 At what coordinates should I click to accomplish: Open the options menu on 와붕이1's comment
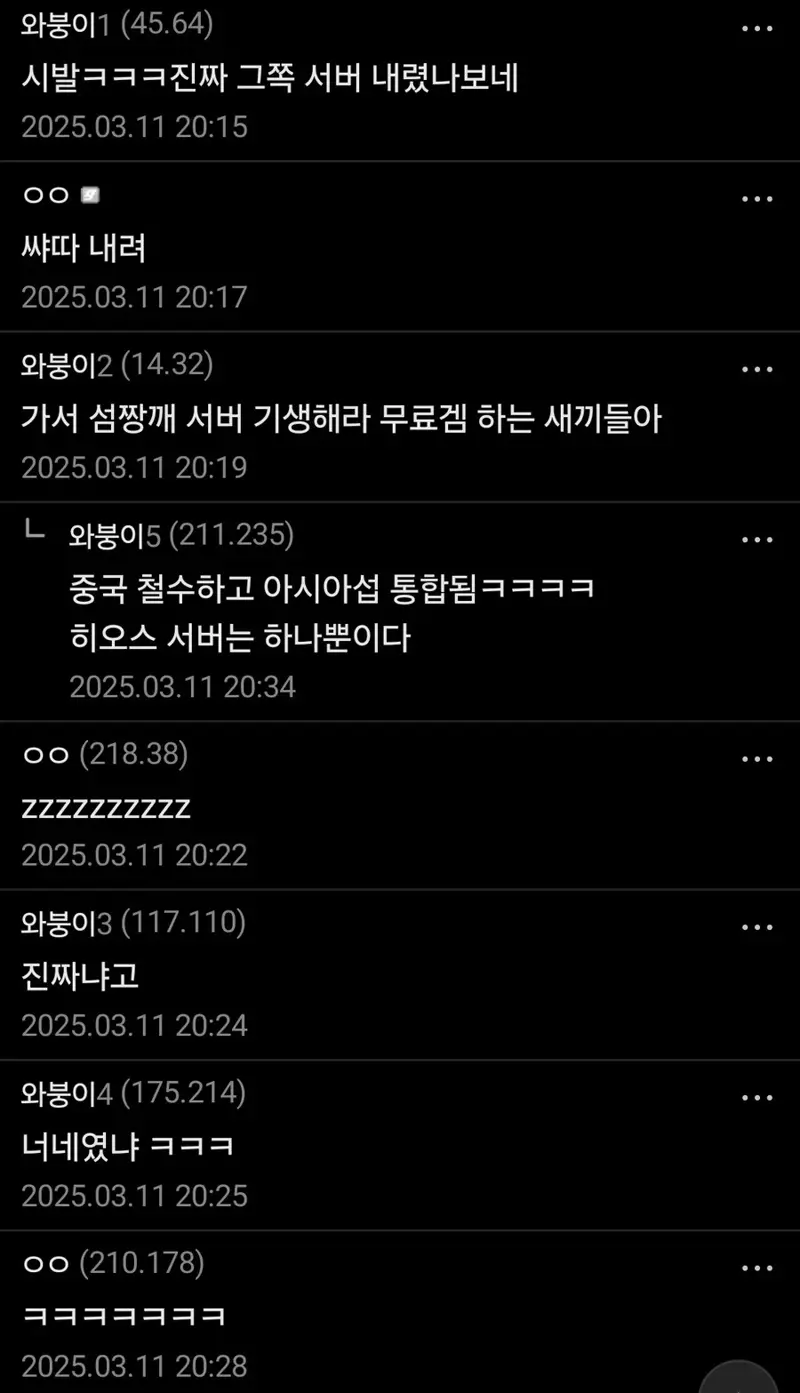tap(757, 29)
